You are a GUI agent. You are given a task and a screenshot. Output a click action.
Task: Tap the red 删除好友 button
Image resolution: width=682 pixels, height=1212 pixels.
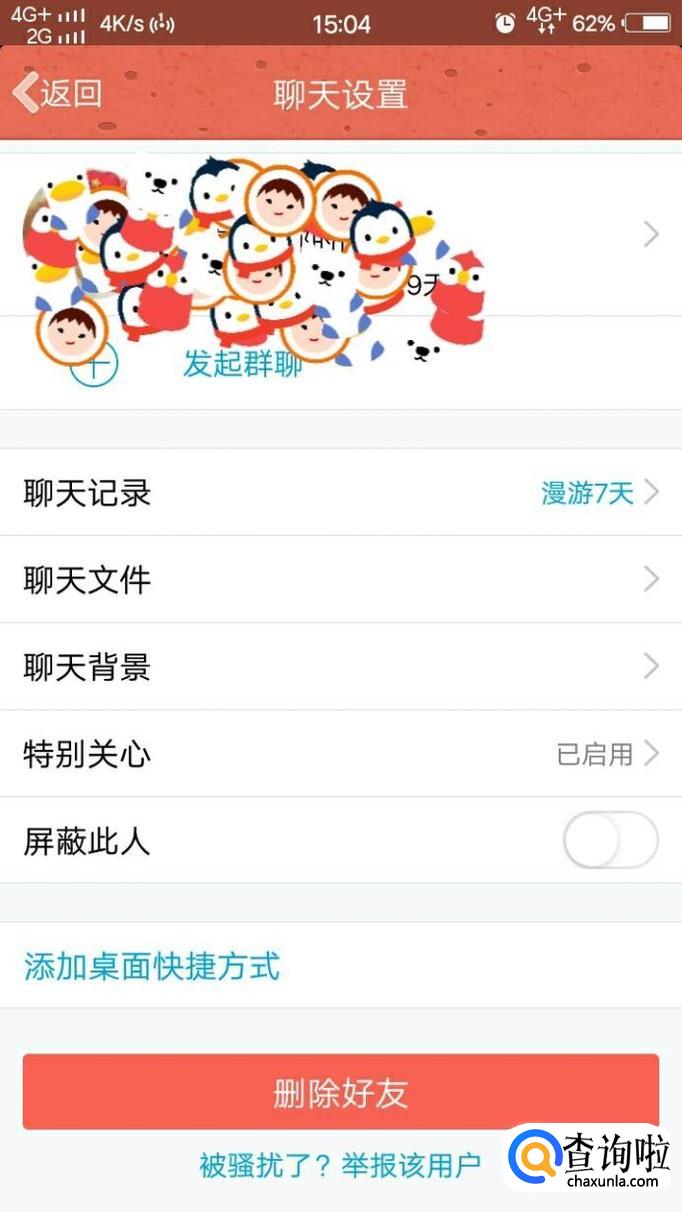340,1092
